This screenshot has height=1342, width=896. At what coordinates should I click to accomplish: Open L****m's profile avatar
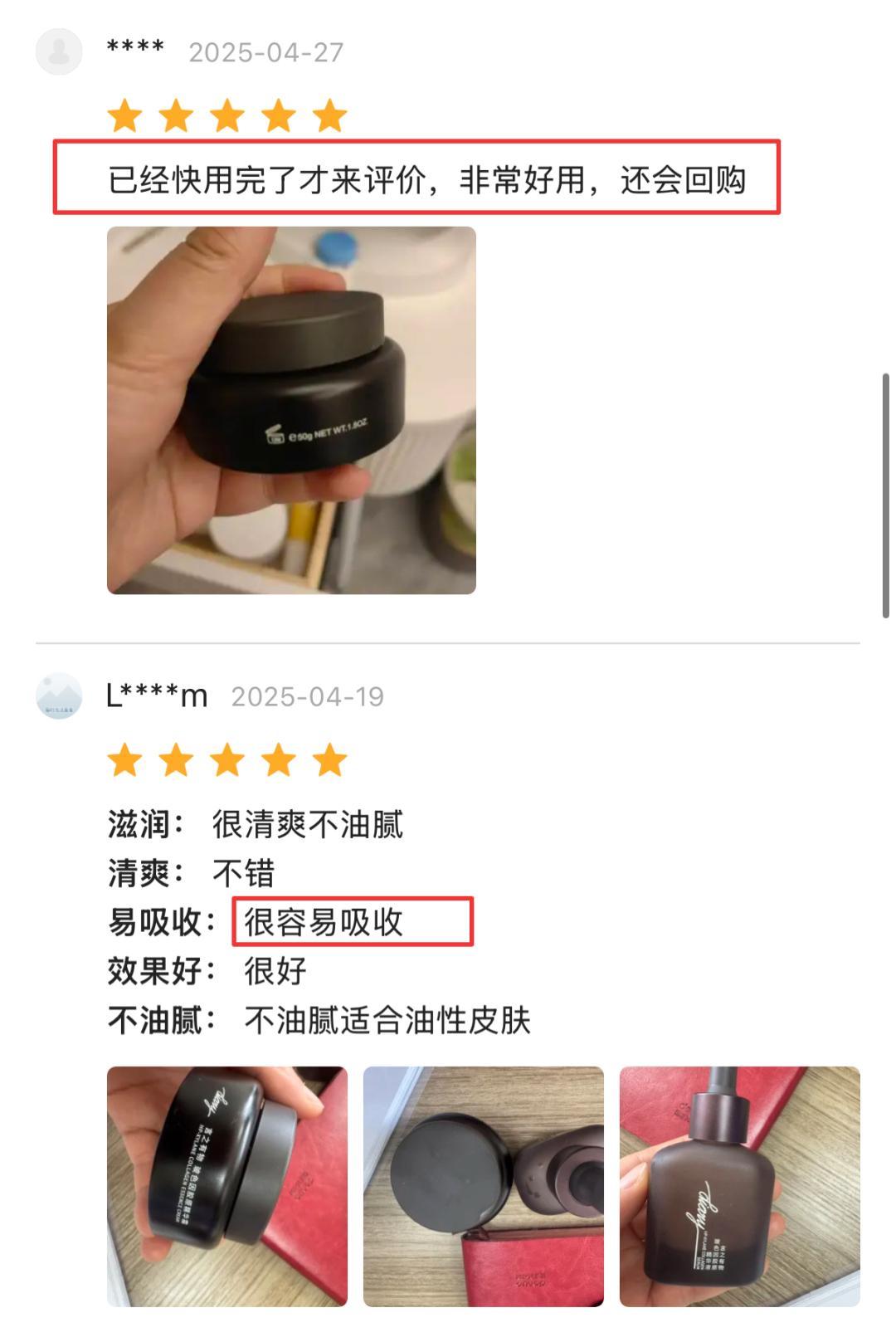coord(59,695)
